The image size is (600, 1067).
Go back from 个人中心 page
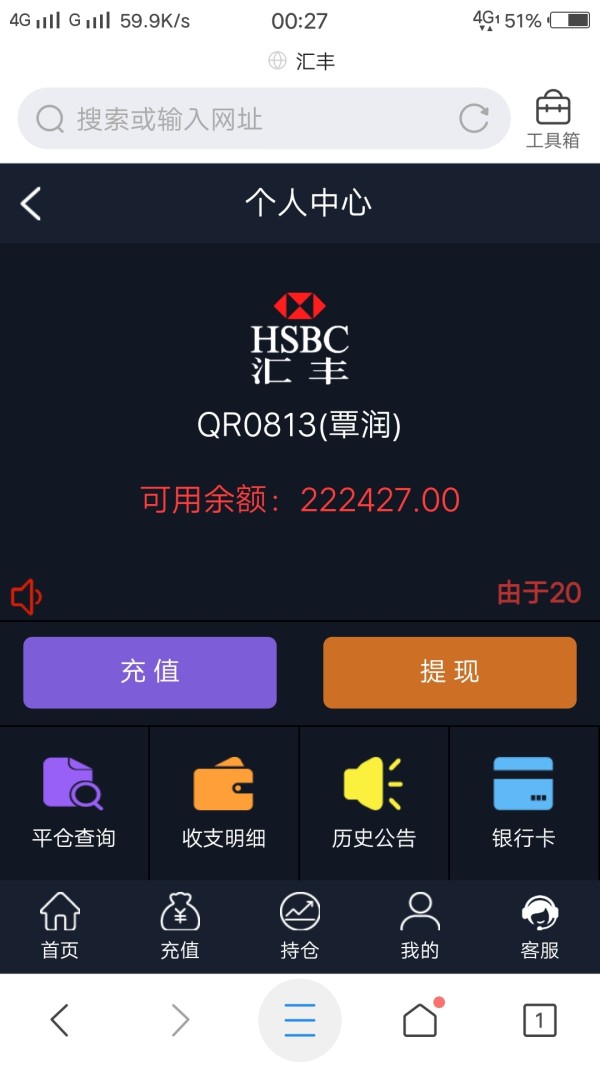coord(31,203)
